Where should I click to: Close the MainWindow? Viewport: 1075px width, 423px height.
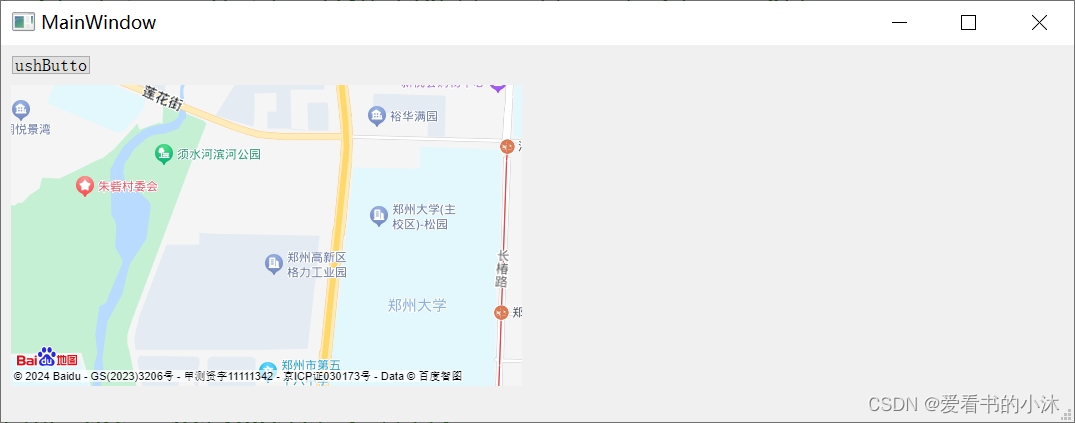pos(1039,23)
